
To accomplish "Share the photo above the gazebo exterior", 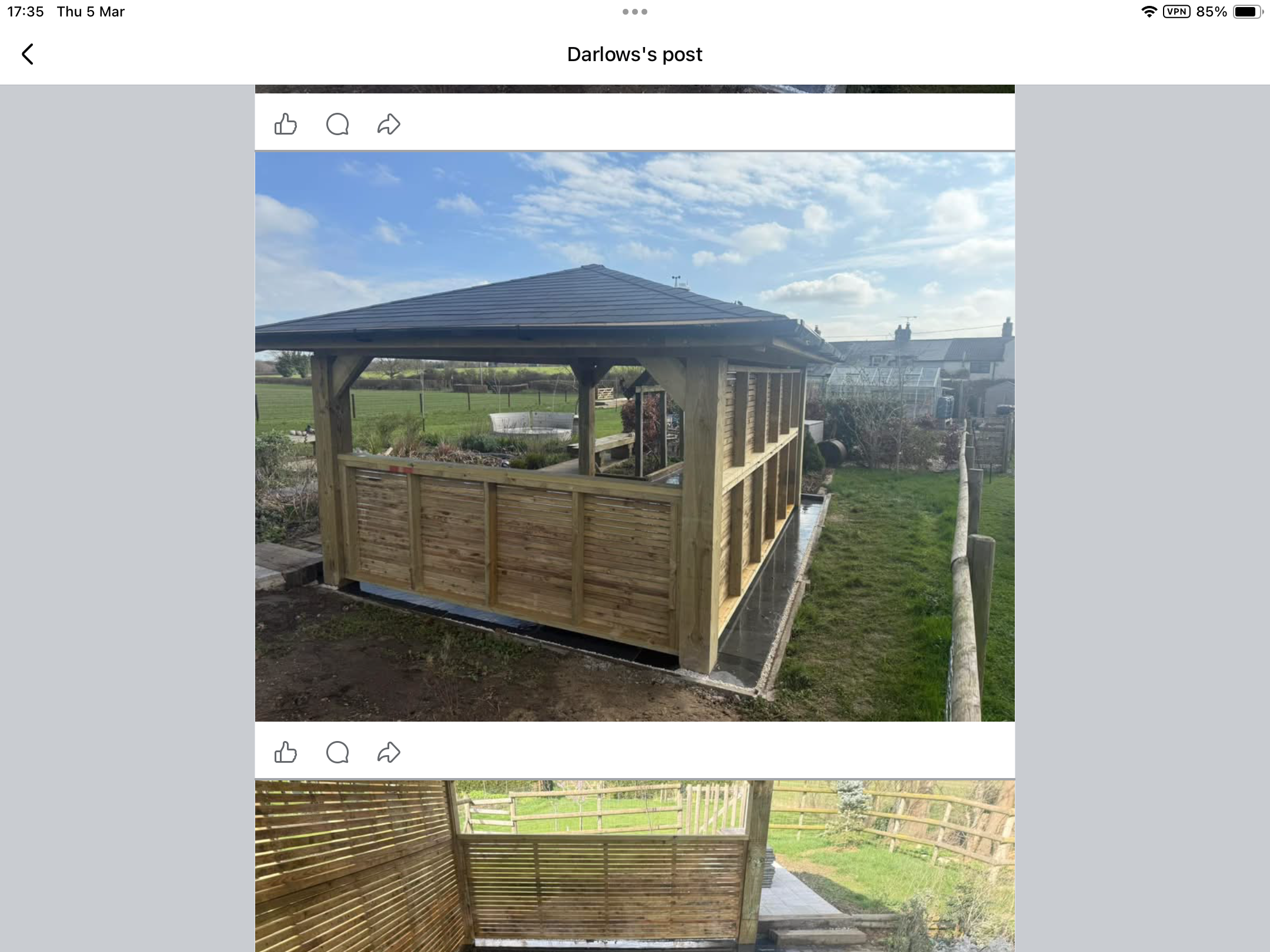I will [x=389, y=124].
